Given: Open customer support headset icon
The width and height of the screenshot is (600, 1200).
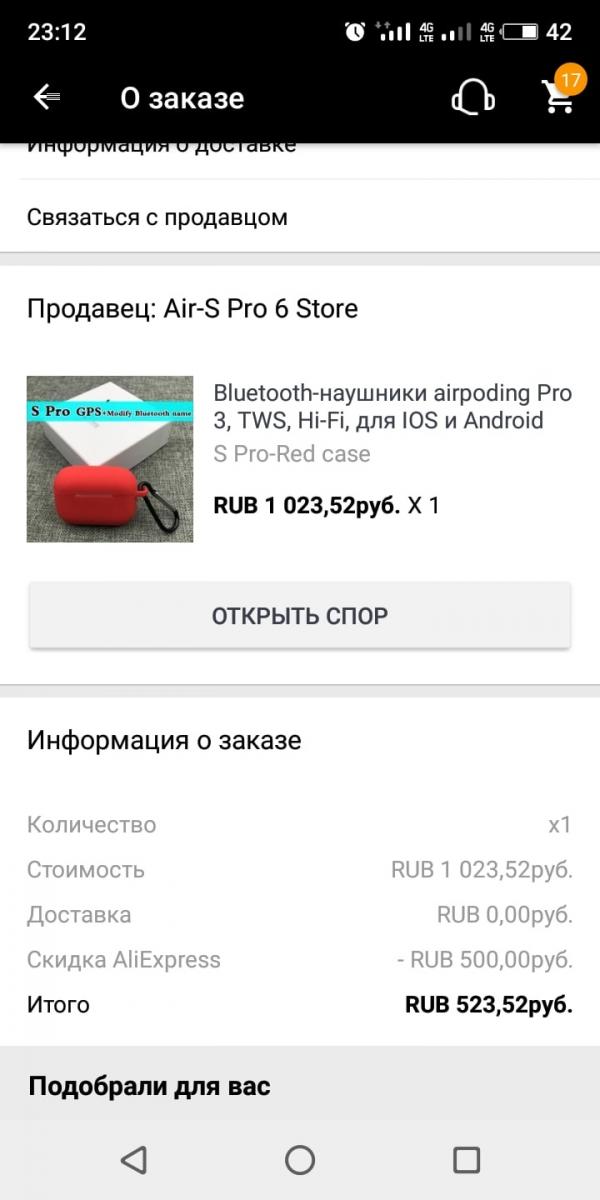Looking at the screenshot, I should coord(473,97).
